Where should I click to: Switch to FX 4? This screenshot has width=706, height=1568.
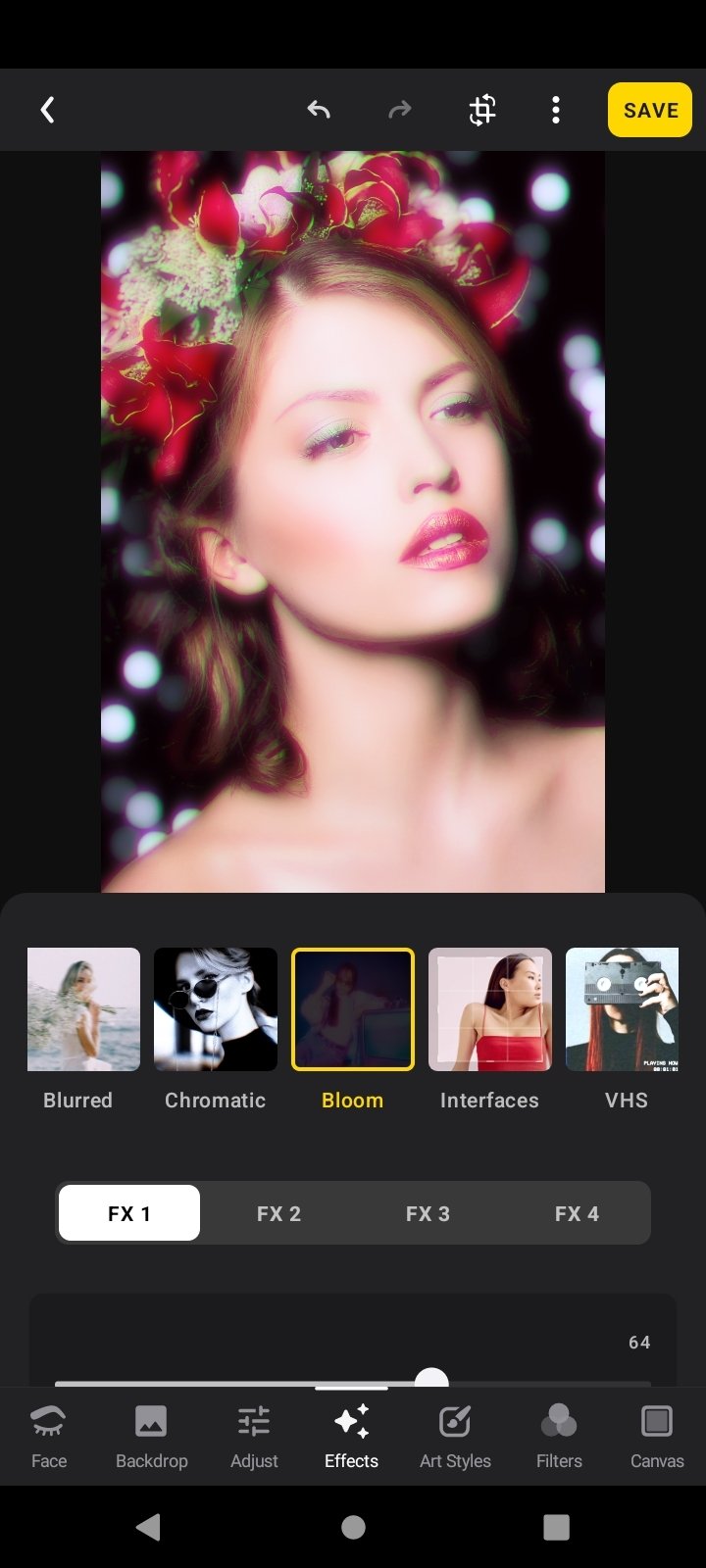pos(577,1213)
